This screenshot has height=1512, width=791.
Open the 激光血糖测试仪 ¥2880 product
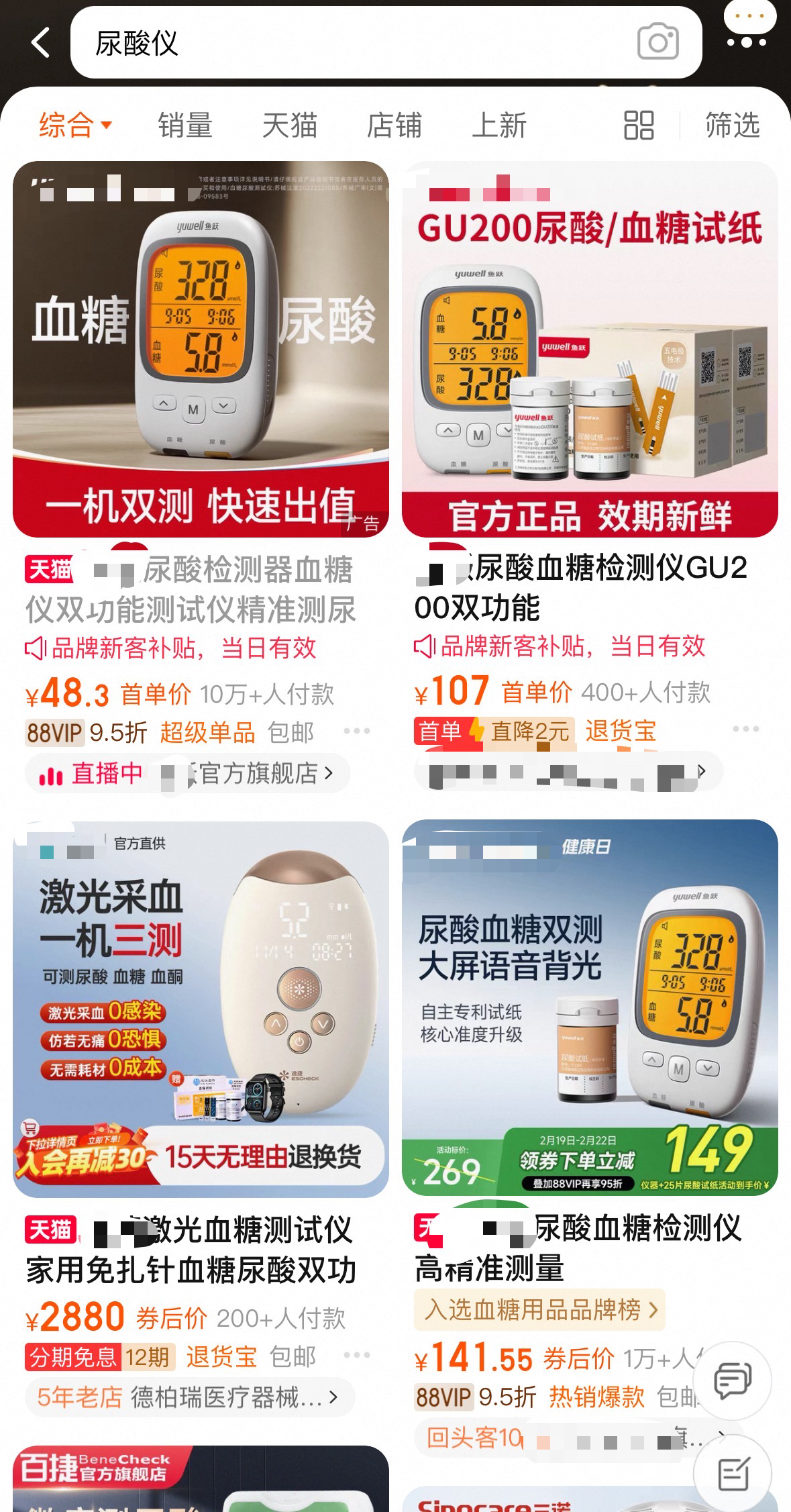click(201, 1009)
